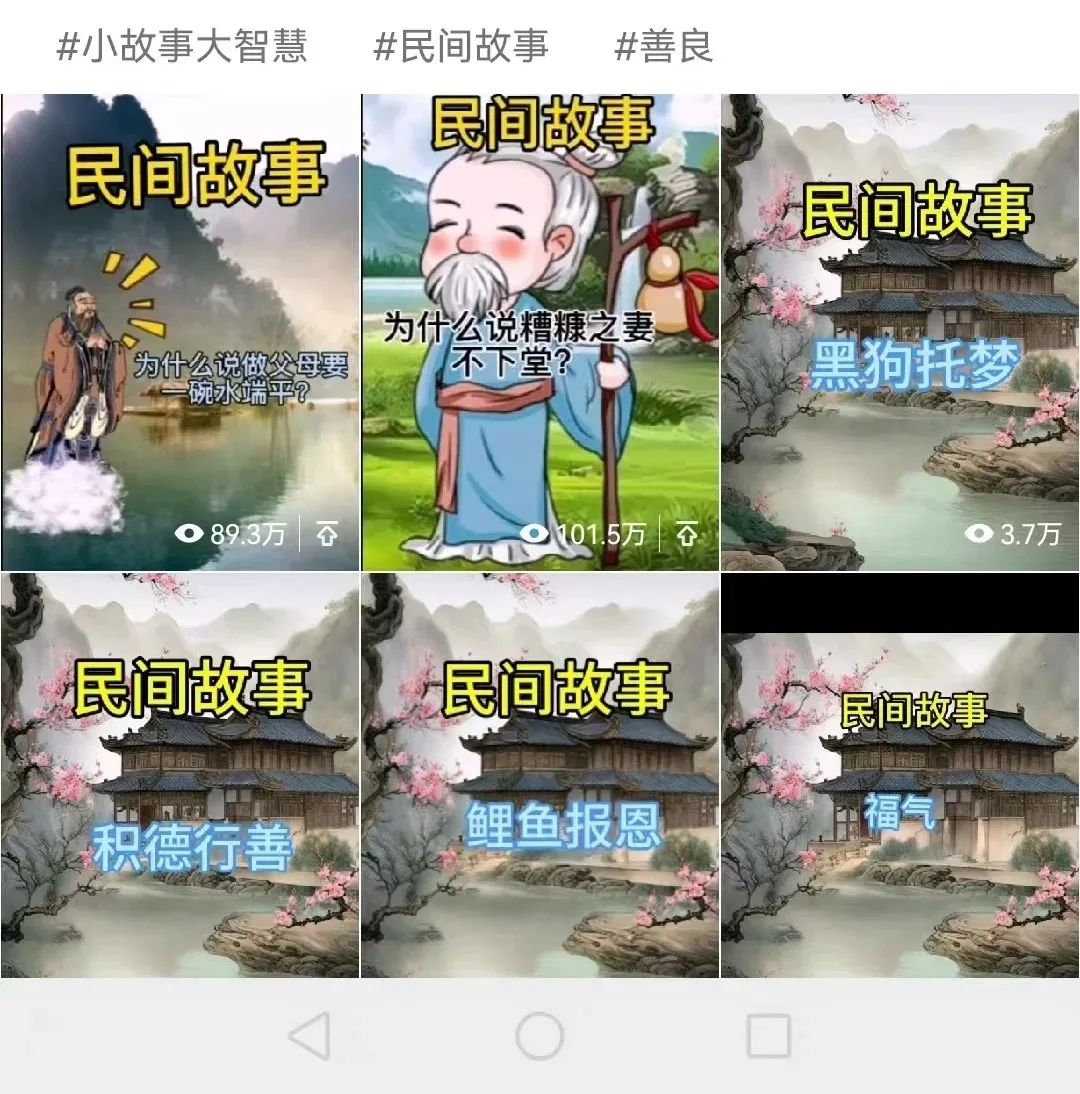Play the 糟糠之妻不下堂 video
The height and width of the screenshot is (1094, 1080).
(x=540, y=332)
